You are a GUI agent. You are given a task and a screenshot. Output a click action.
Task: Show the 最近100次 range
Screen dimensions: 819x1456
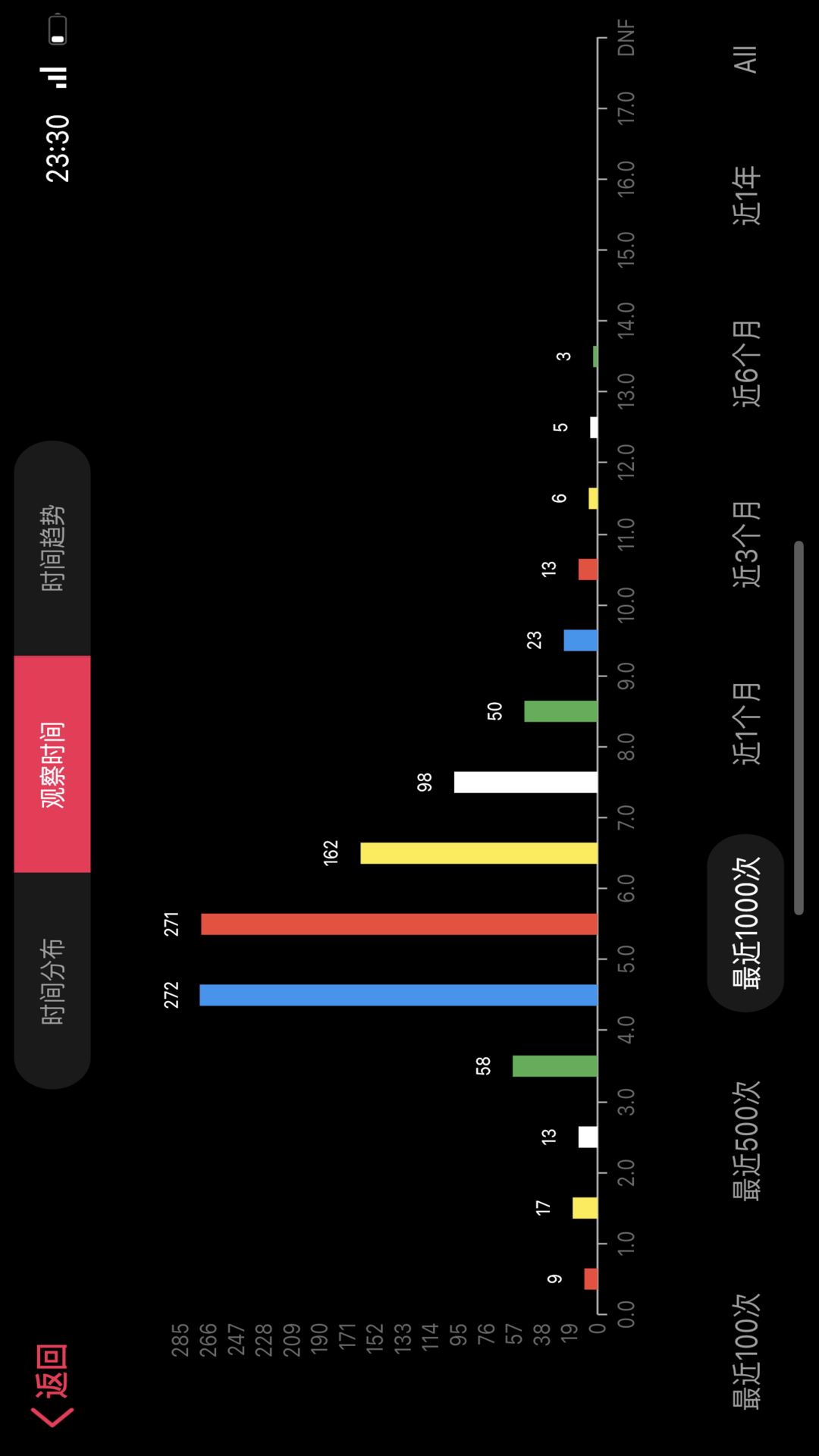point(746,1351)
